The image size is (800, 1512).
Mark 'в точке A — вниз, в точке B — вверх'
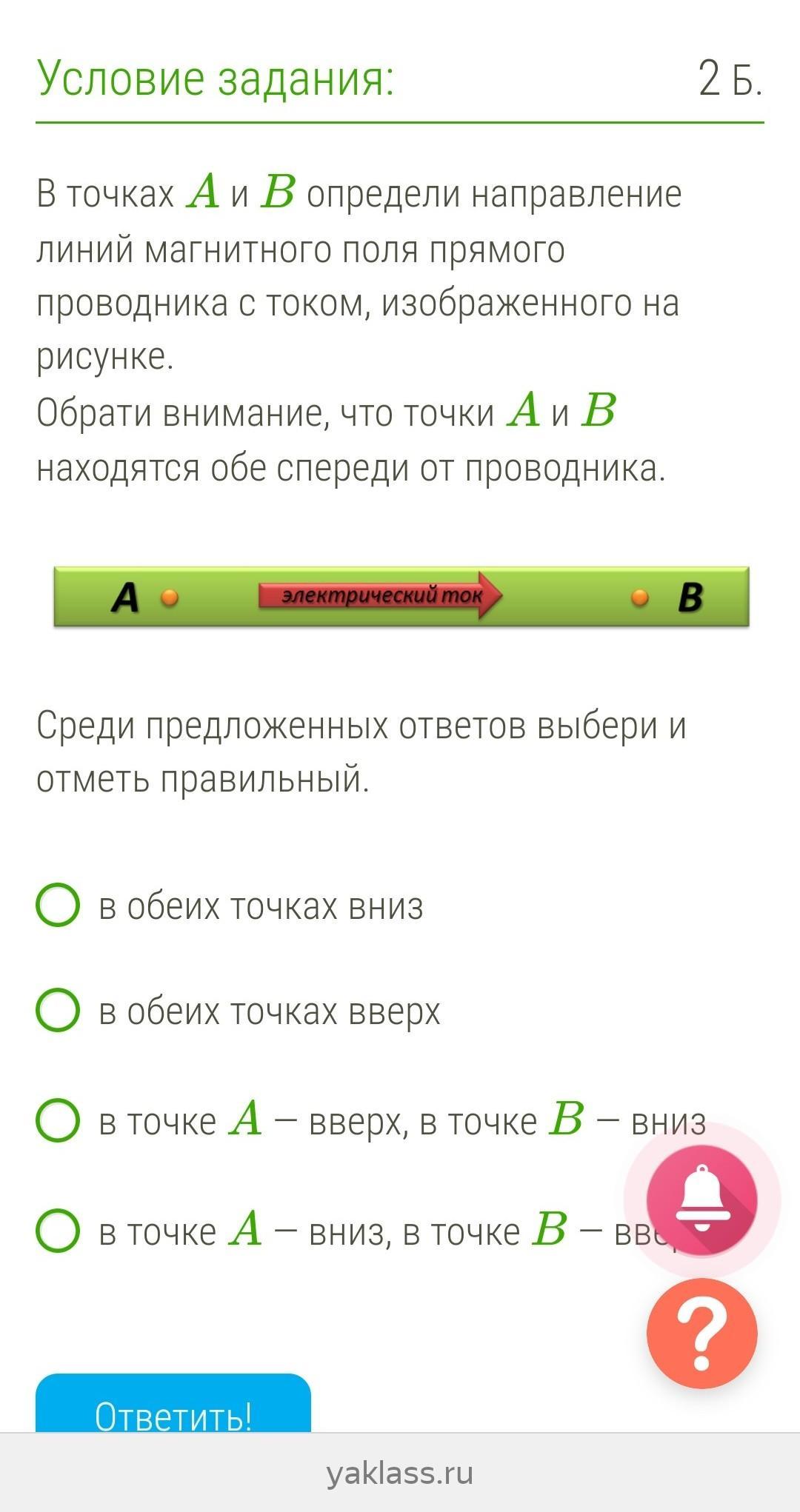click(58, 1230)
